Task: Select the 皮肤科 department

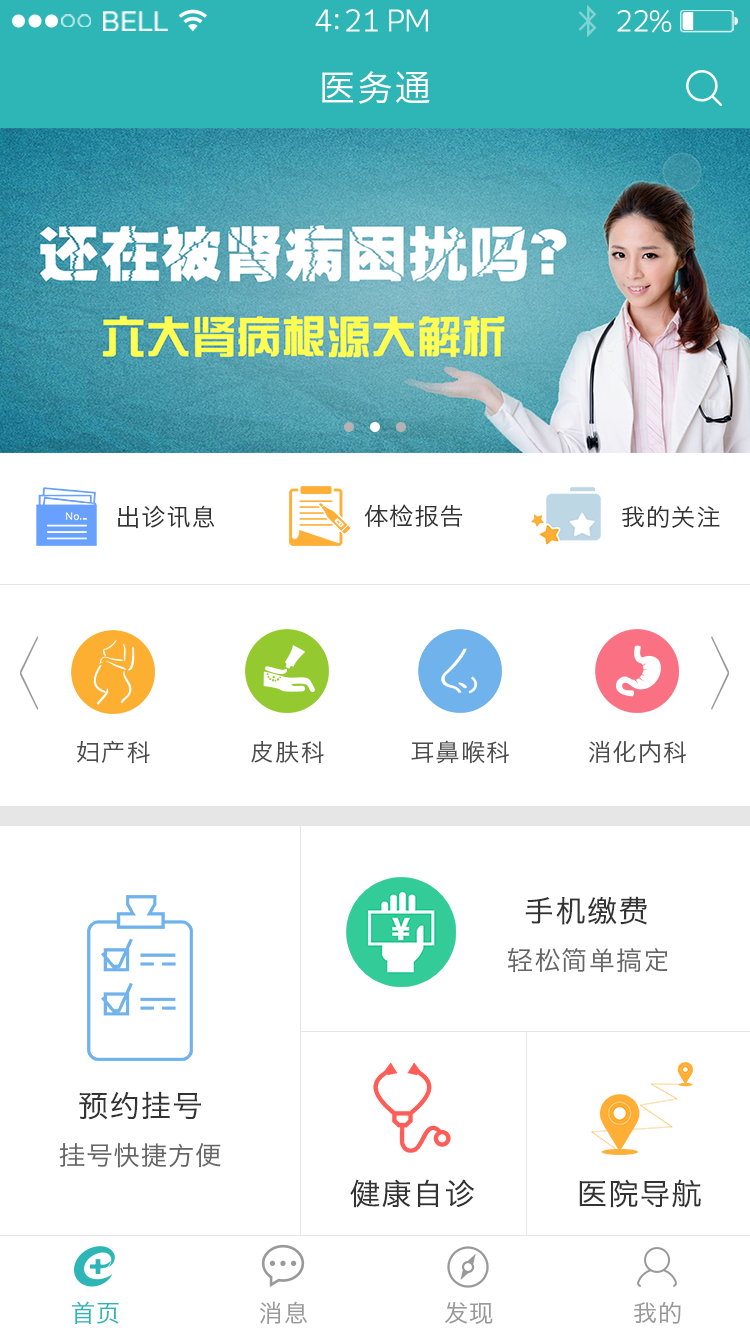Action: [287, 695]
